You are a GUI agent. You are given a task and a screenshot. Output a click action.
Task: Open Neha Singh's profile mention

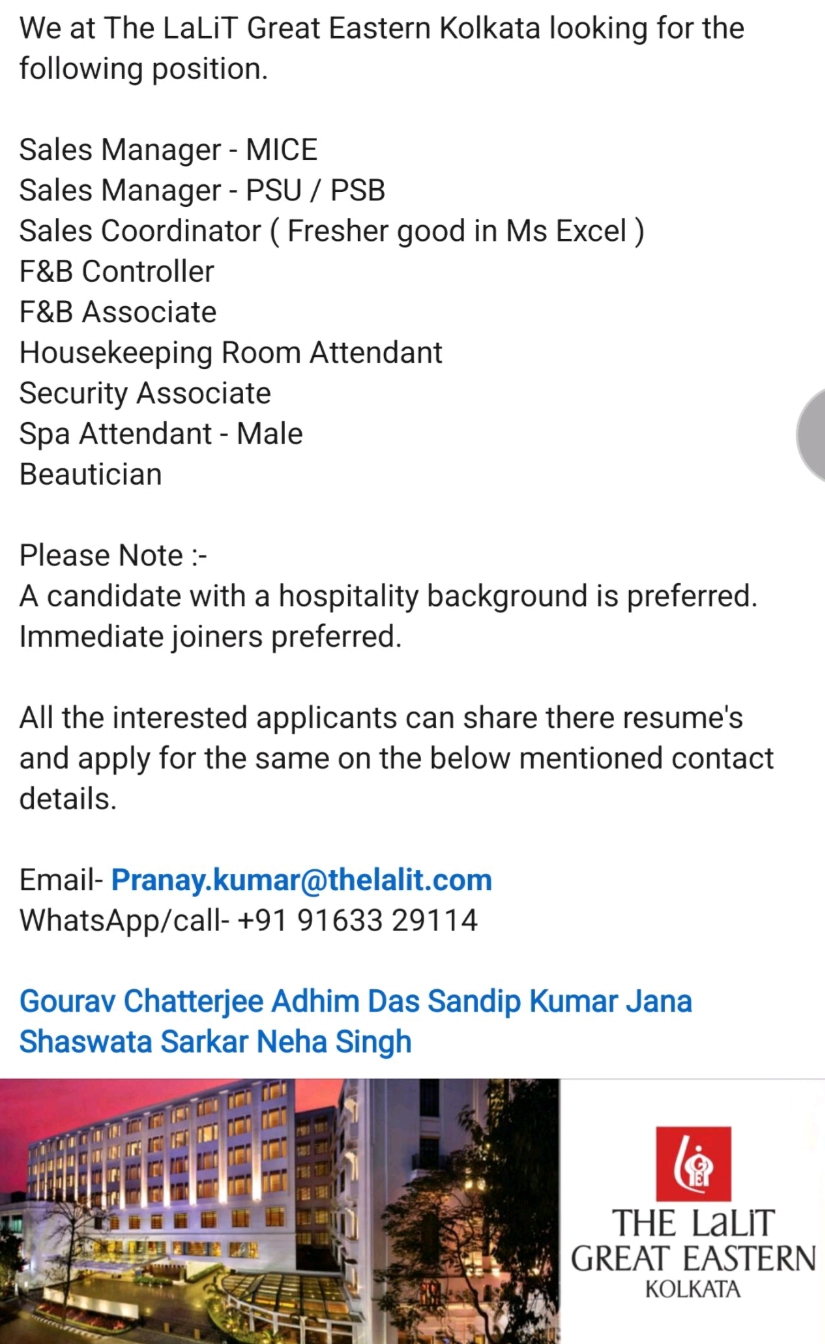point(335,1041)
